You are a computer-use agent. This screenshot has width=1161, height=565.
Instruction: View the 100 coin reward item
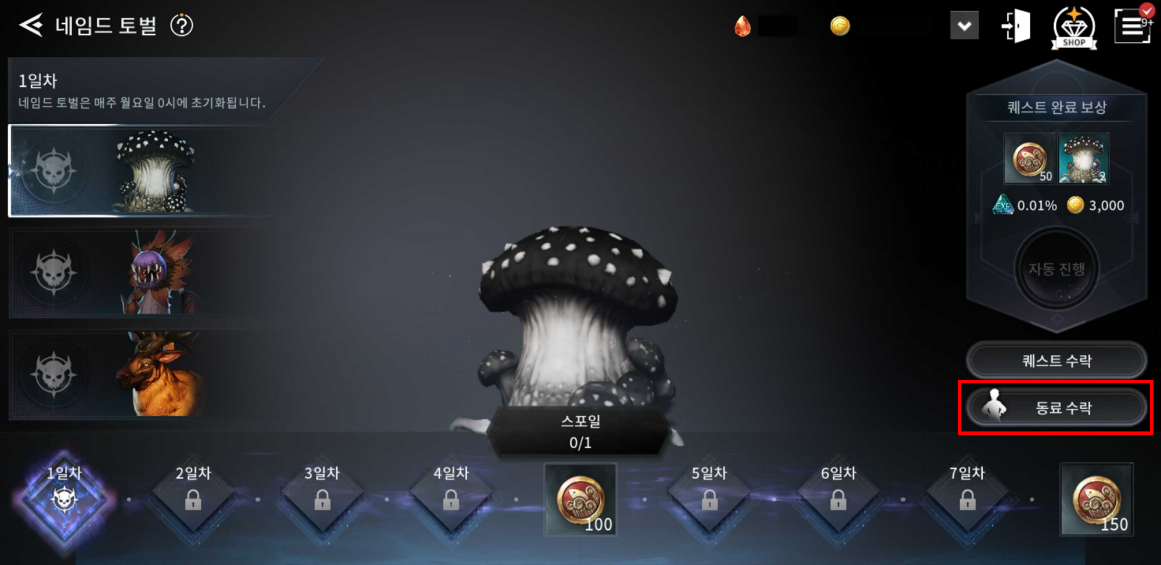[580, 499]
